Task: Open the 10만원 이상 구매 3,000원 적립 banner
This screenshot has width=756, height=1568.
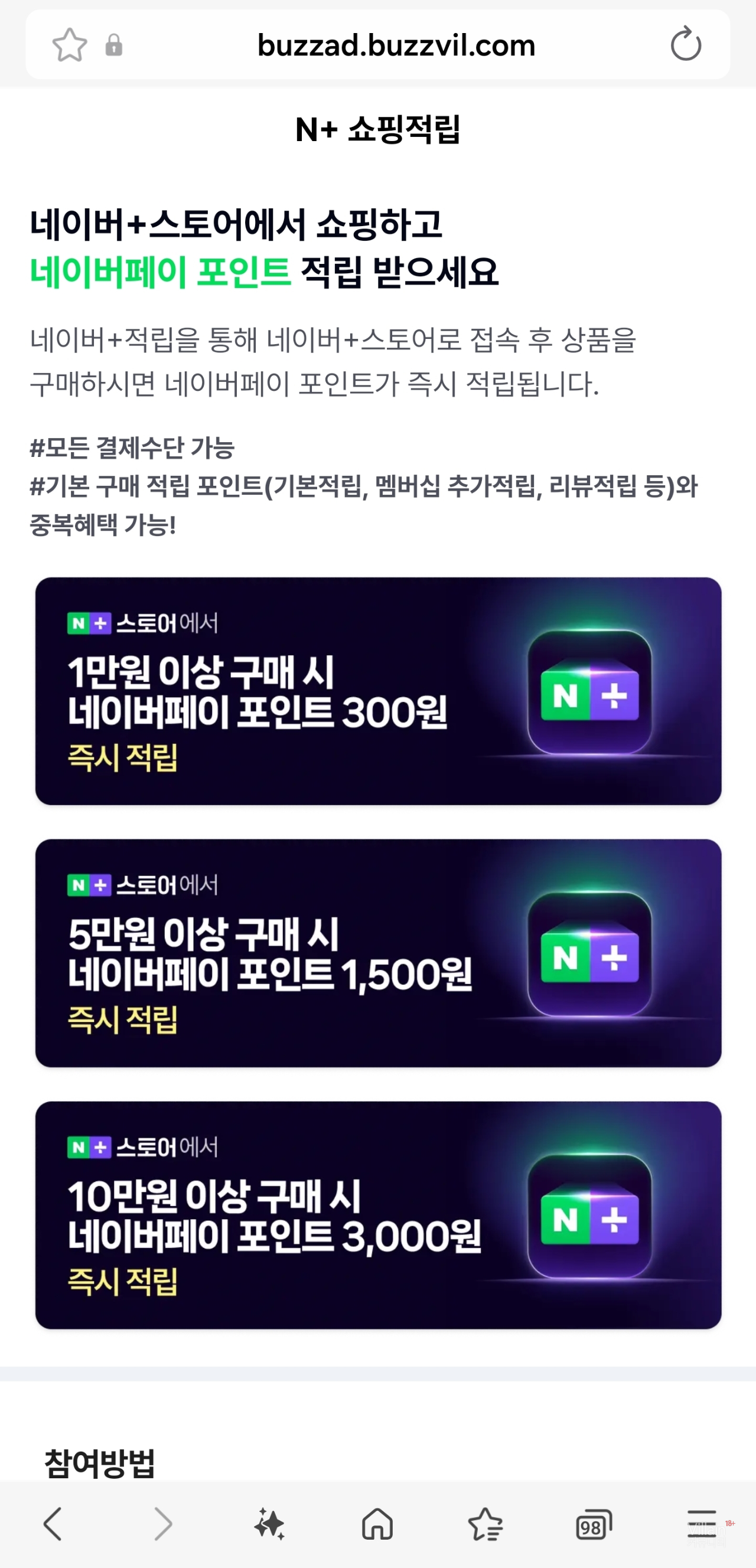Action: [x=377, y=1214]
